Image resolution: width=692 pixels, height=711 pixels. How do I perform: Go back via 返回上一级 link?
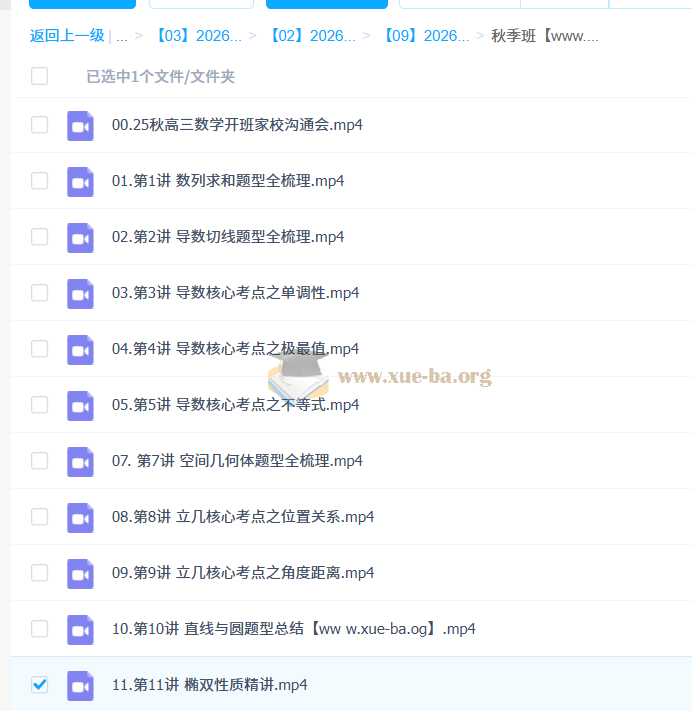[x=66, y=36]
